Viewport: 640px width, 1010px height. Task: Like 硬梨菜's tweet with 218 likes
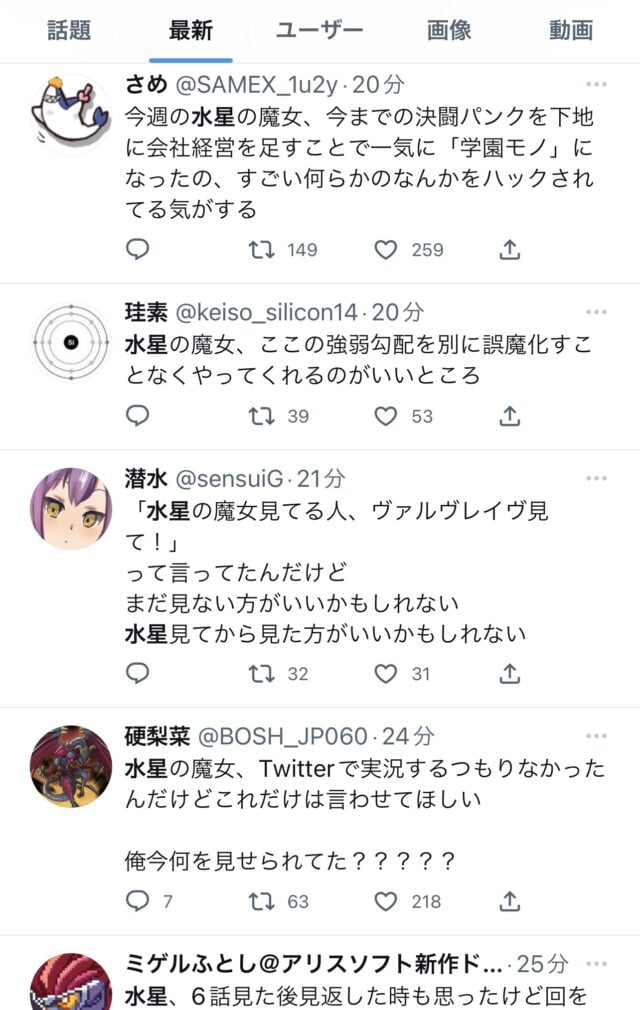click(386, 901)
